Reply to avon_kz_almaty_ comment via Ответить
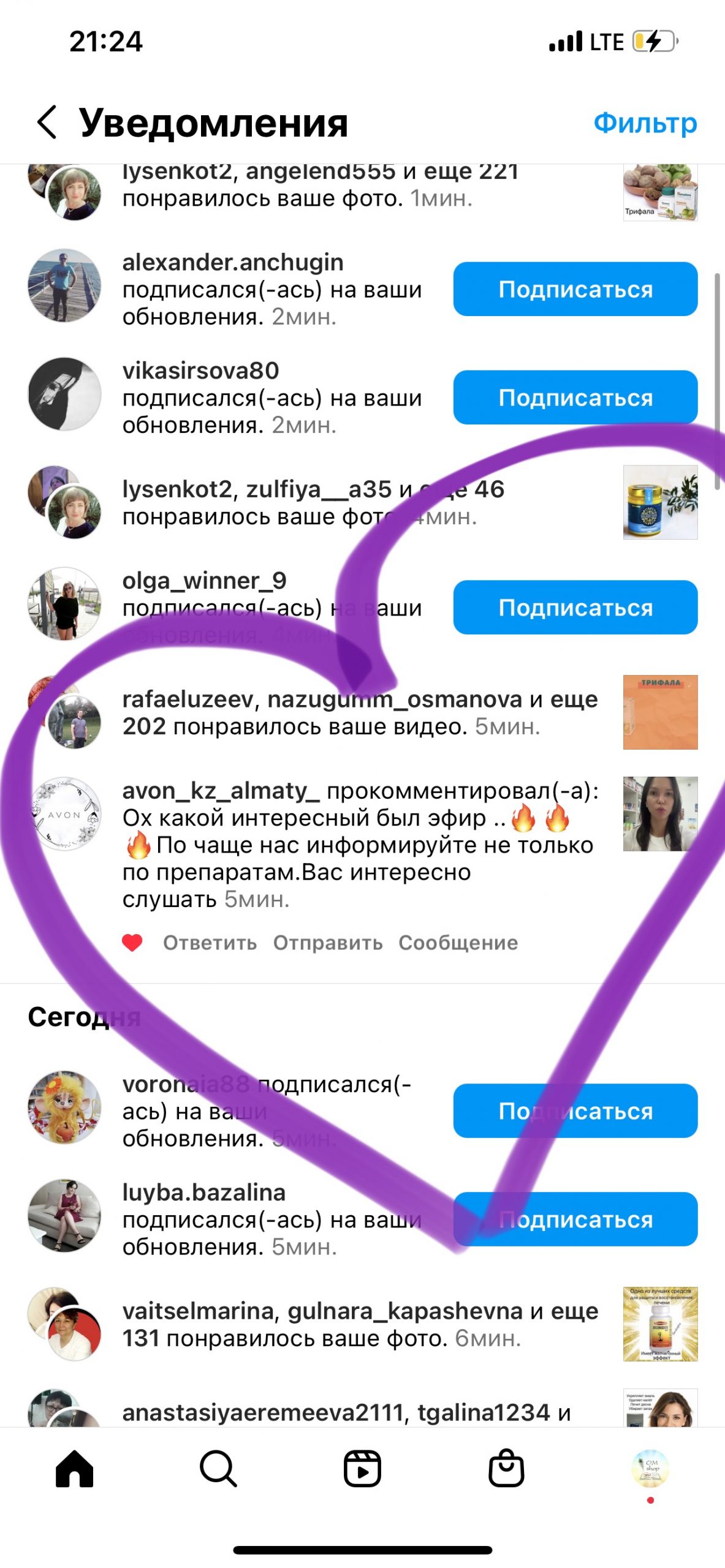This screenshot has height=1568, width=725. (210, 943)
